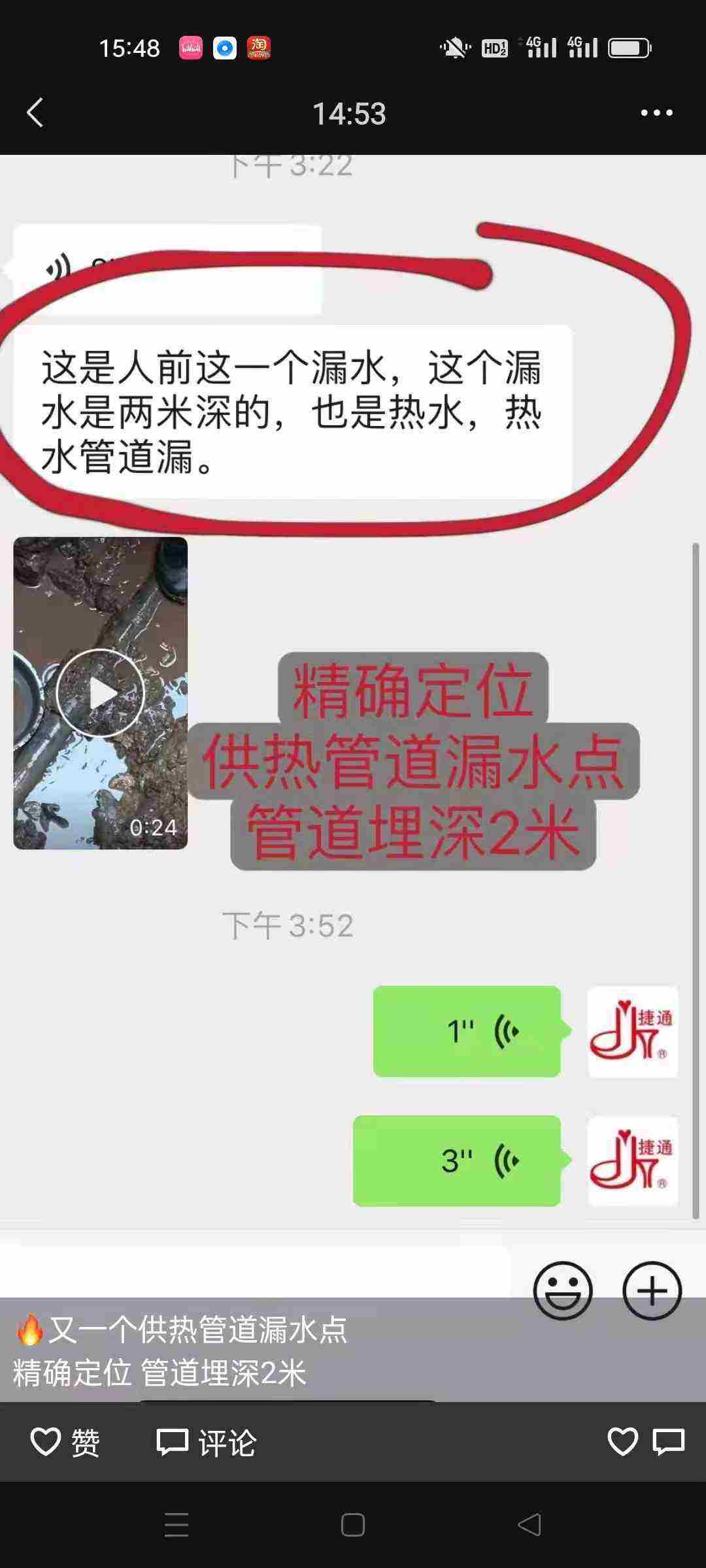The height and width of the screenshot is (1568, 706).
Task: Like this post with the 赞 button
Action: [x=65, y=1442]
